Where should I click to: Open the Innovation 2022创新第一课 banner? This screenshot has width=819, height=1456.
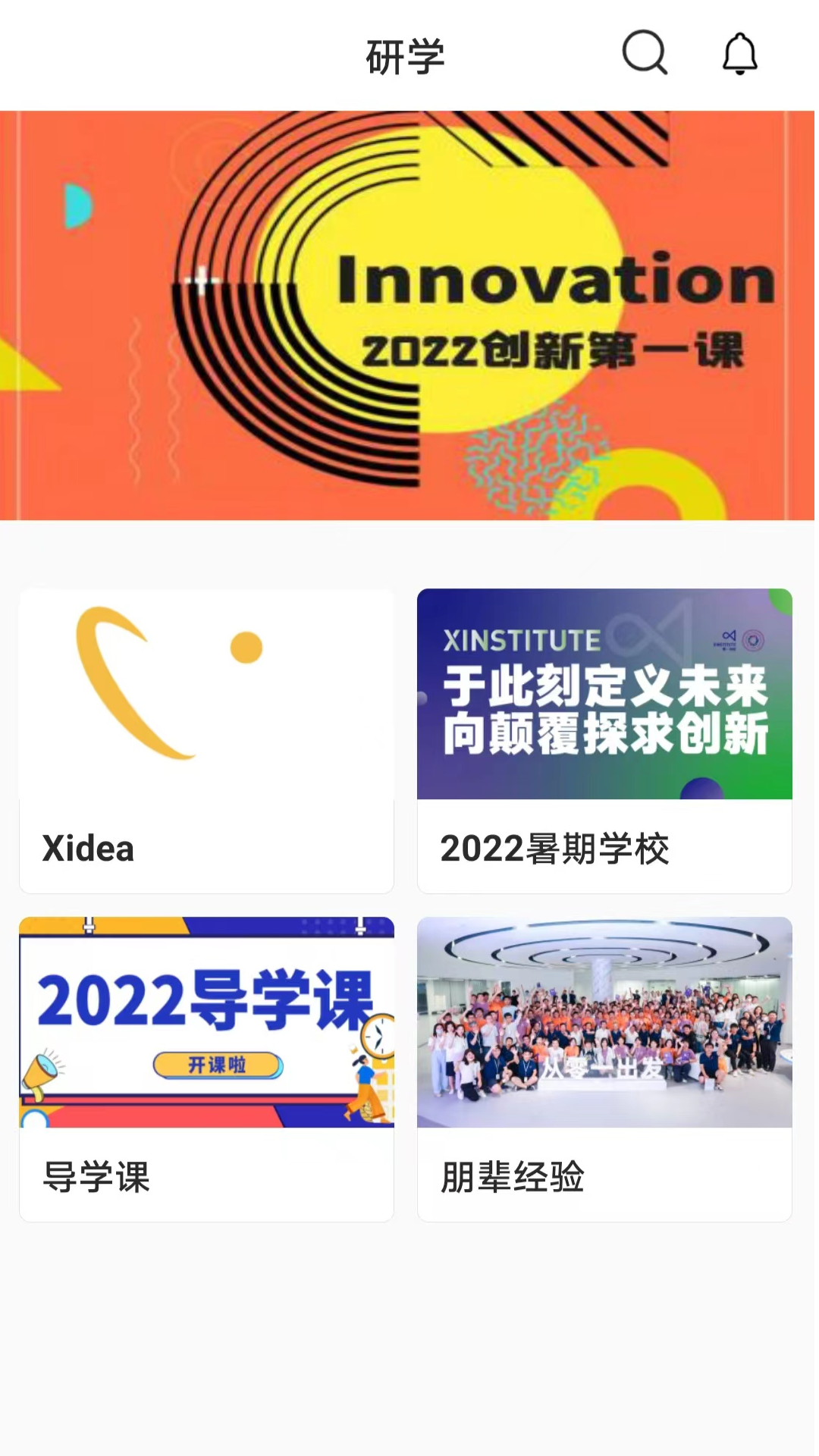tap(407, 315)
